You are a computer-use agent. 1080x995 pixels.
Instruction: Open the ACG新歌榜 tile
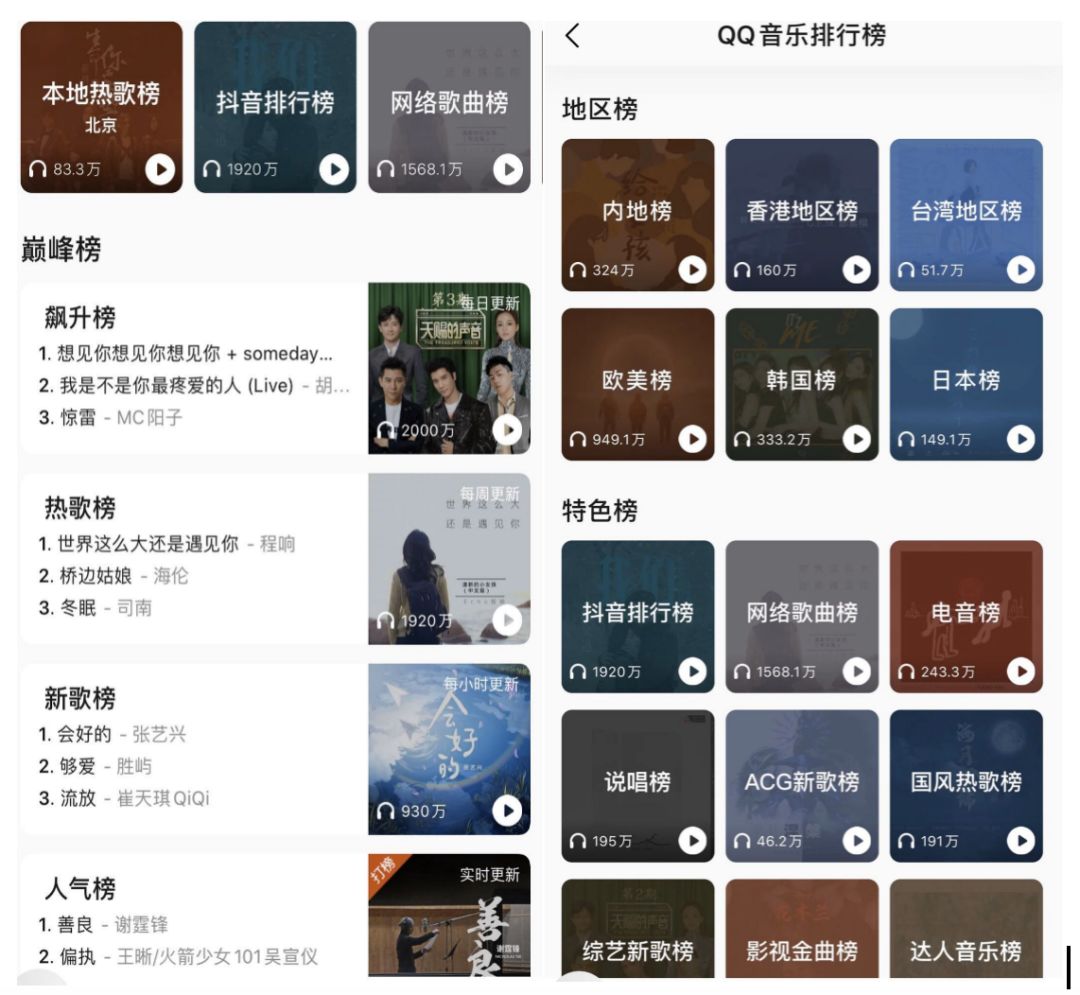coord(801,782)
